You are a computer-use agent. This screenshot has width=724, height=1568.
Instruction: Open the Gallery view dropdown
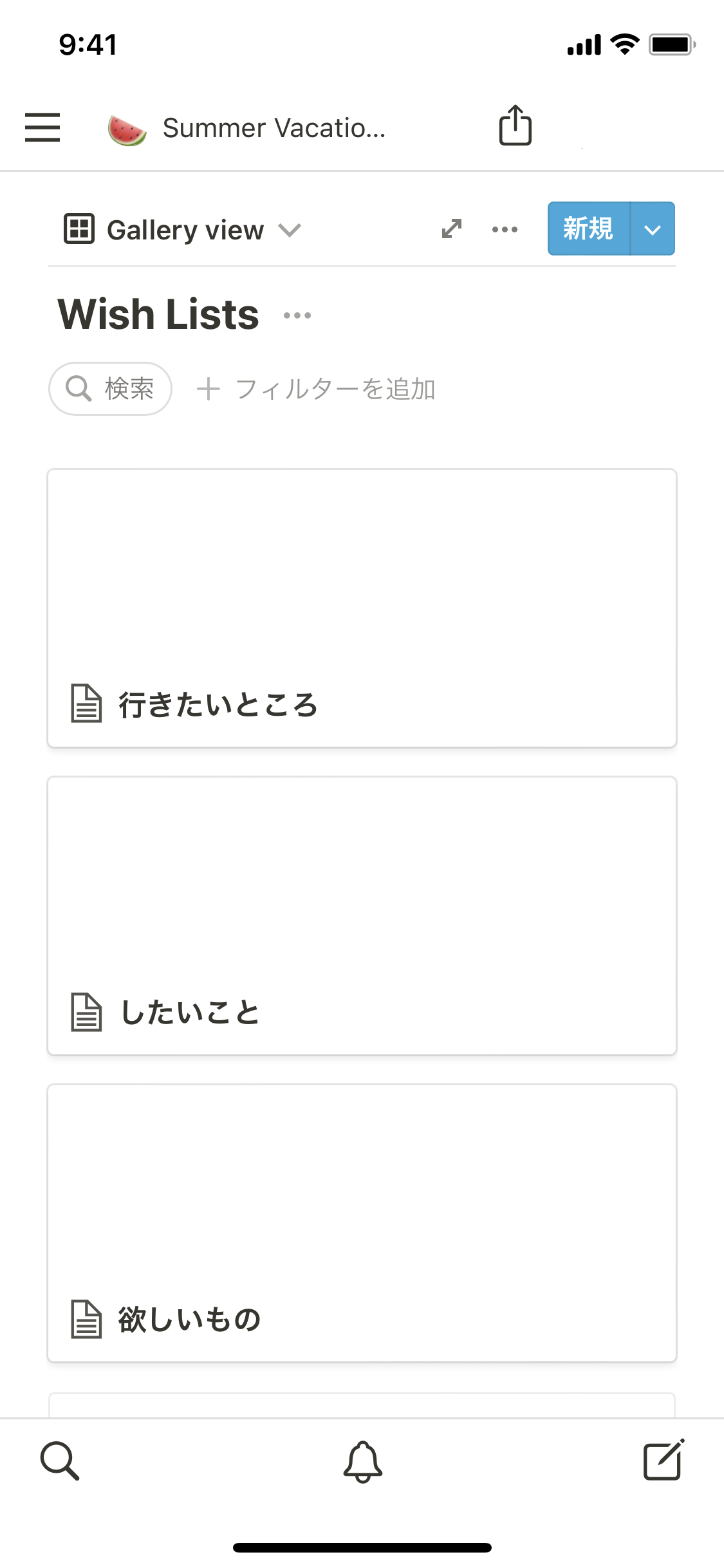coord(183,230)
